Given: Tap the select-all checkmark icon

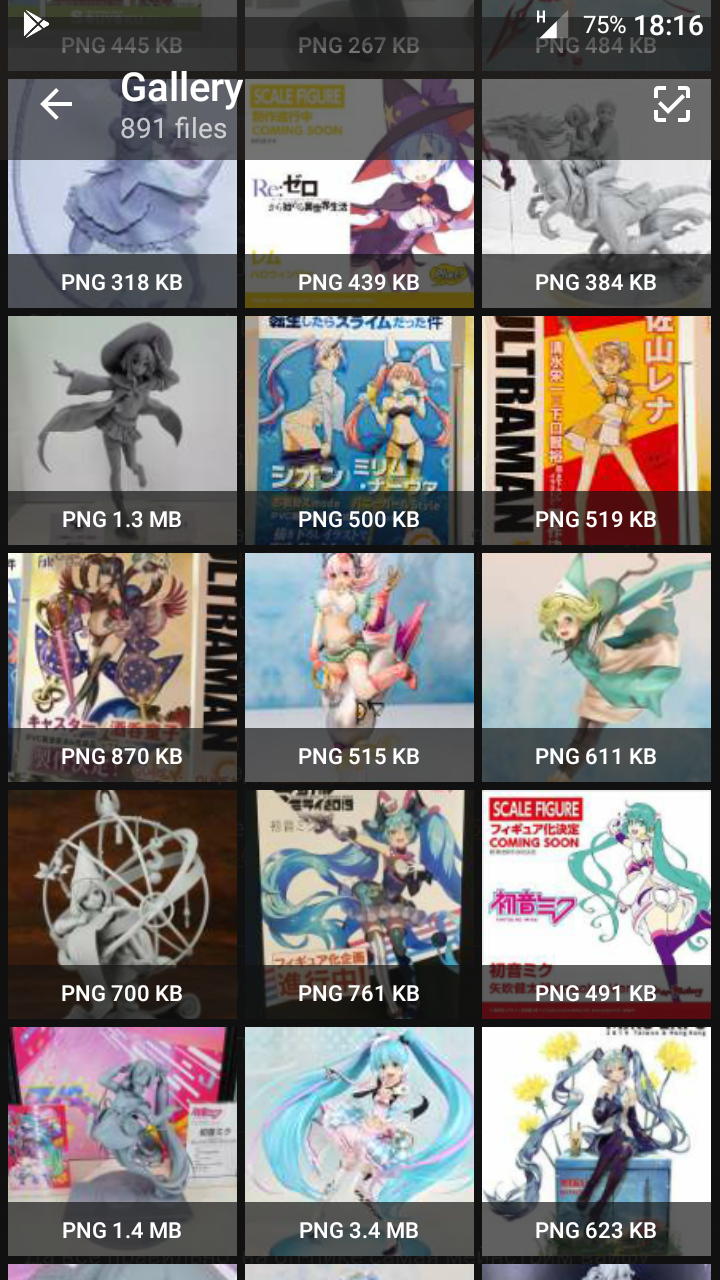Looking at the screenshot, I should pos(671,104).
